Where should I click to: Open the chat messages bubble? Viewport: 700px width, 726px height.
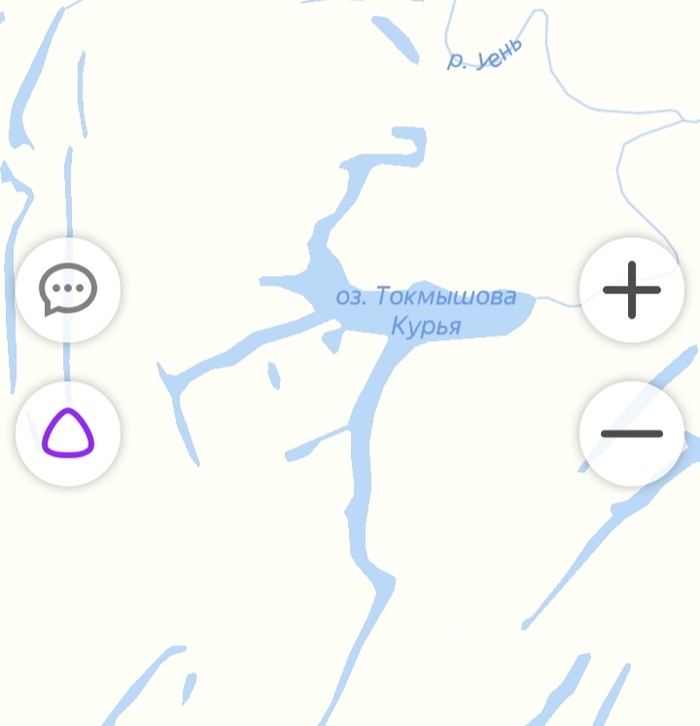pyautogui.click(x=68, y=290)
